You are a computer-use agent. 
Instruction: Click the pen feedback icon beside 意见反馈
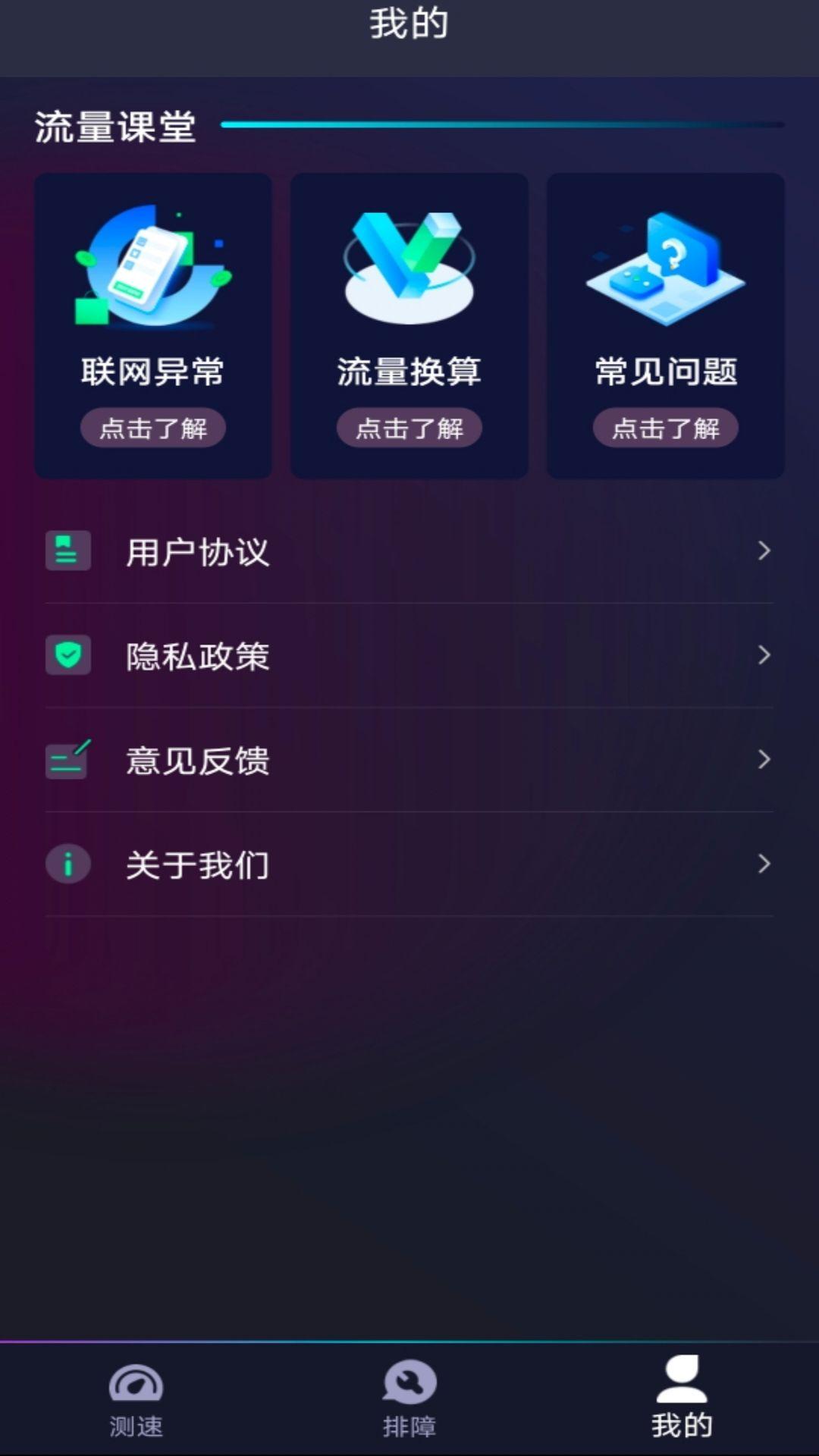click(x=67, y=758)
